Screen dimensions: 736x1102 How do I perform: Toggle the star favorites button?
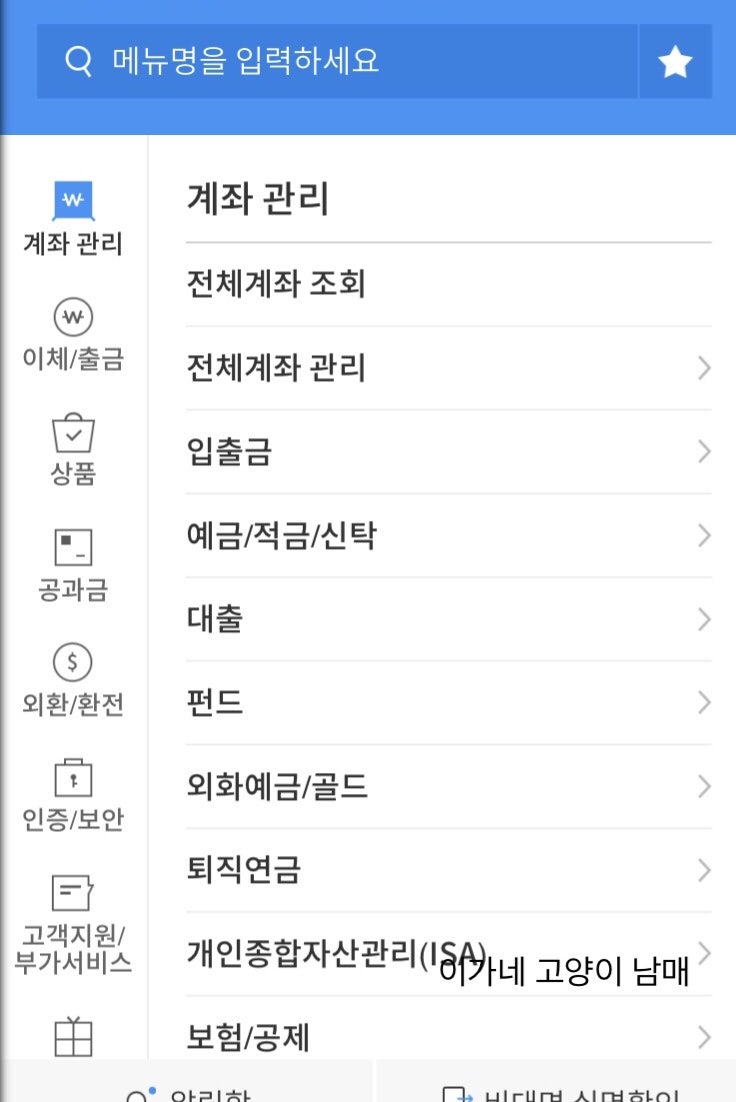(x=675, y=60)
